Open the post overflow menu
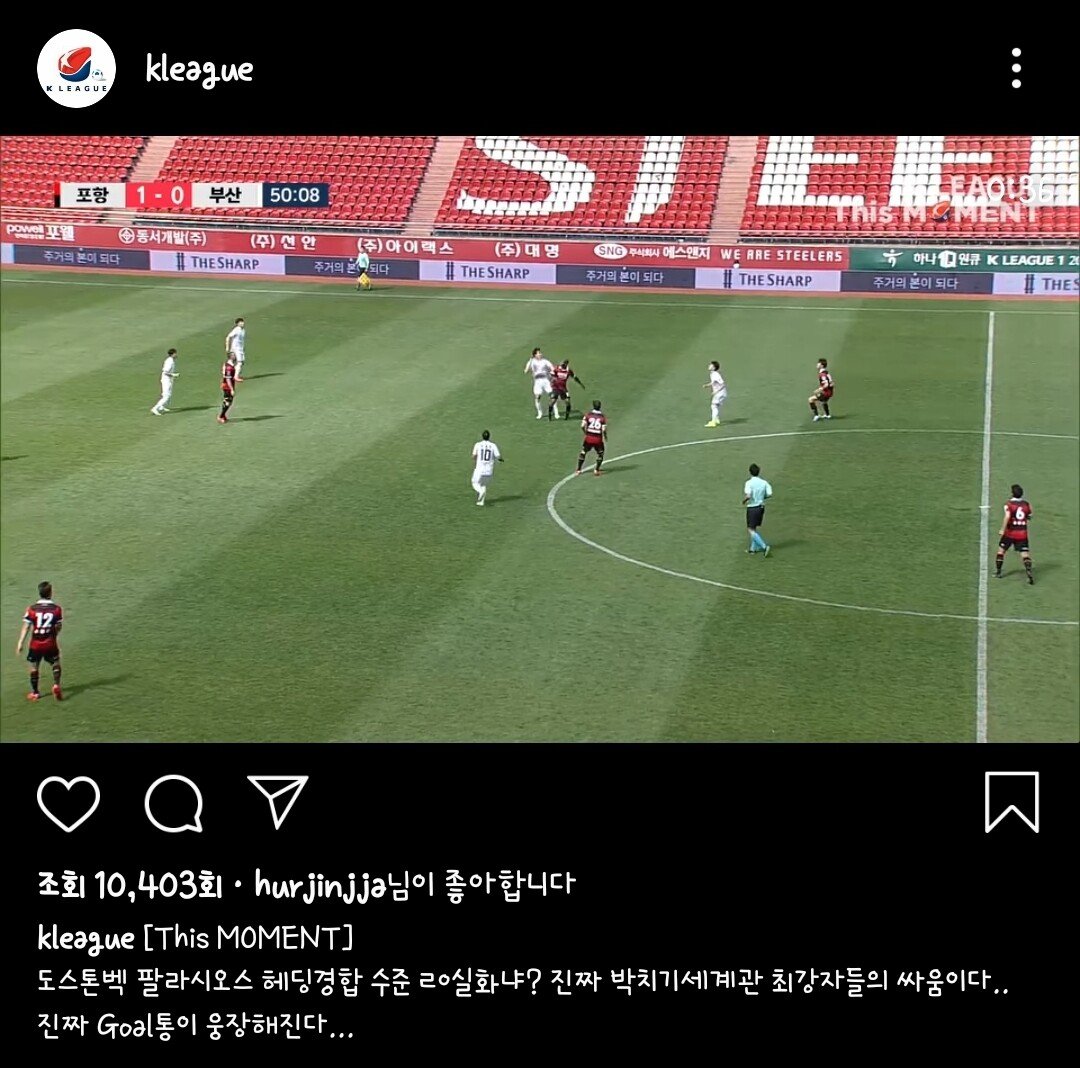This screenshot has height=1068, width=1080. click(1016, 68)
